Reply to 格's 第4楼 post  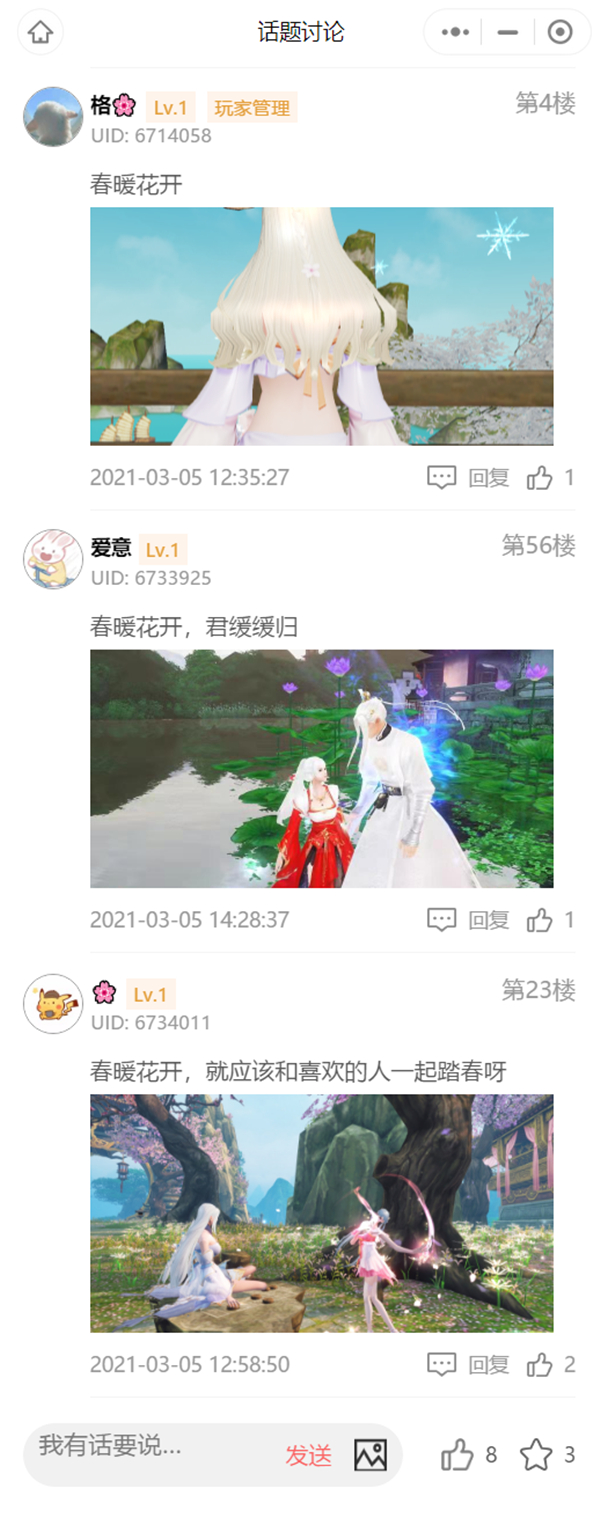pyautogui.click(x=468, y=477)
